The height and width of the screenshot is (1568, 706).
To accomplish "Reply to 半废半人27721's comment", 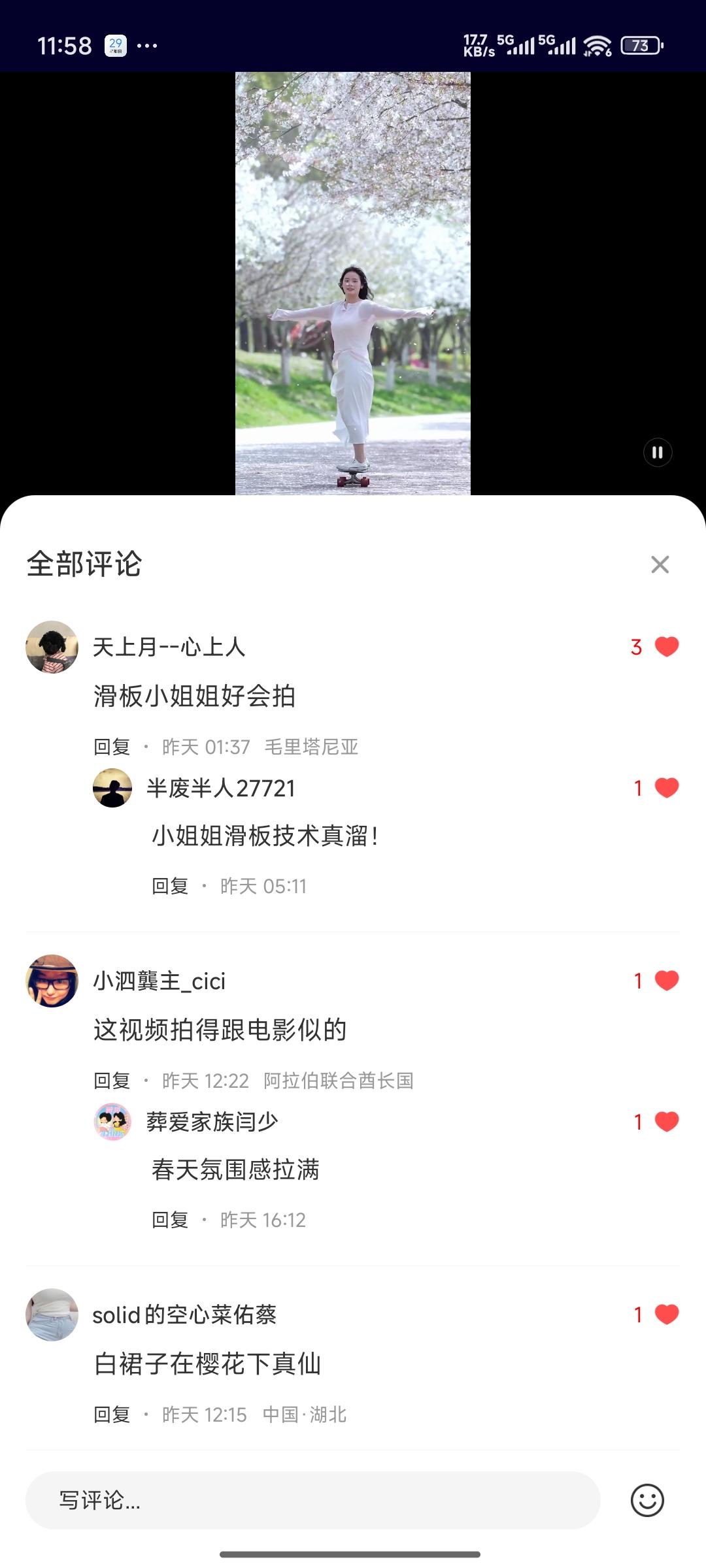I will [x=170, y=887].
